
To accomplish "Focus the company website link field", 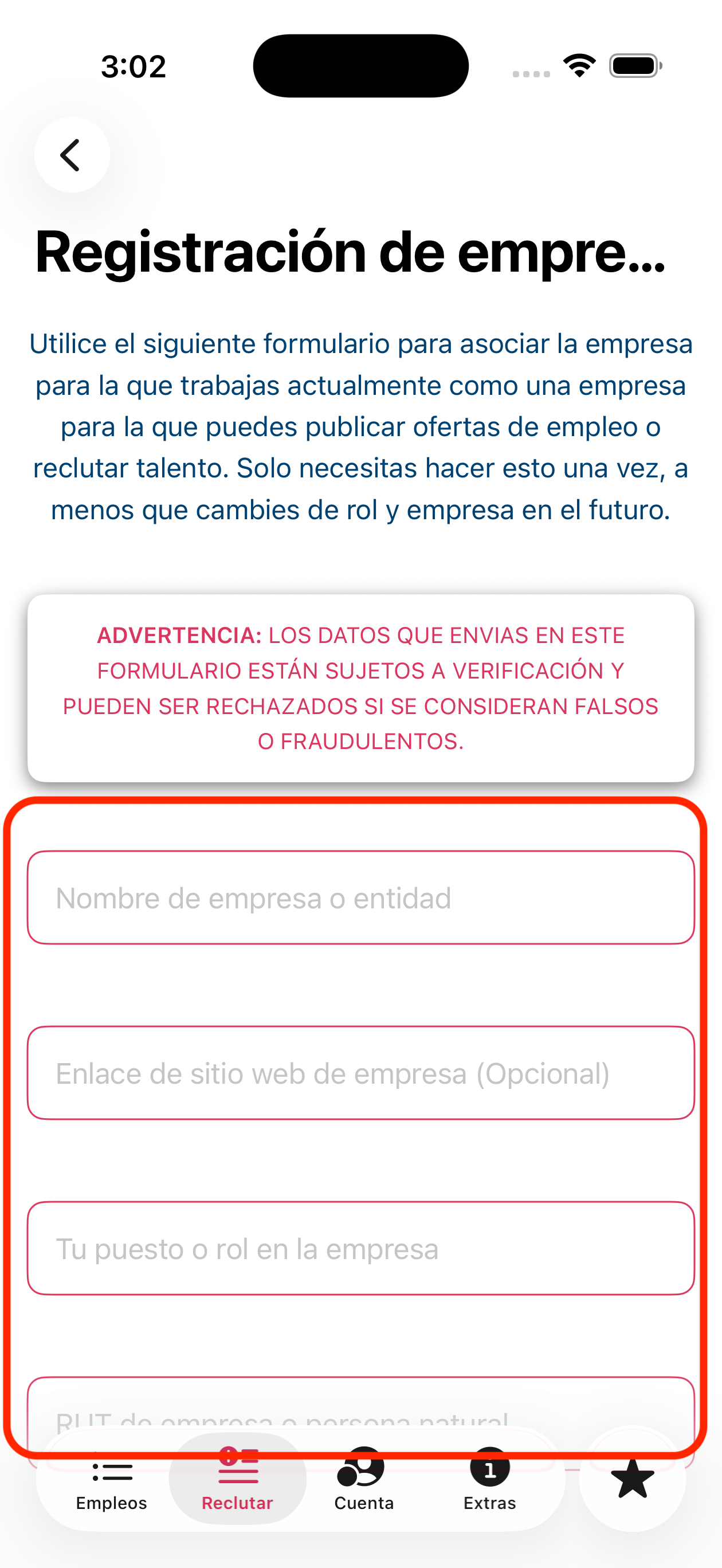I will (x=360, y=1073).
